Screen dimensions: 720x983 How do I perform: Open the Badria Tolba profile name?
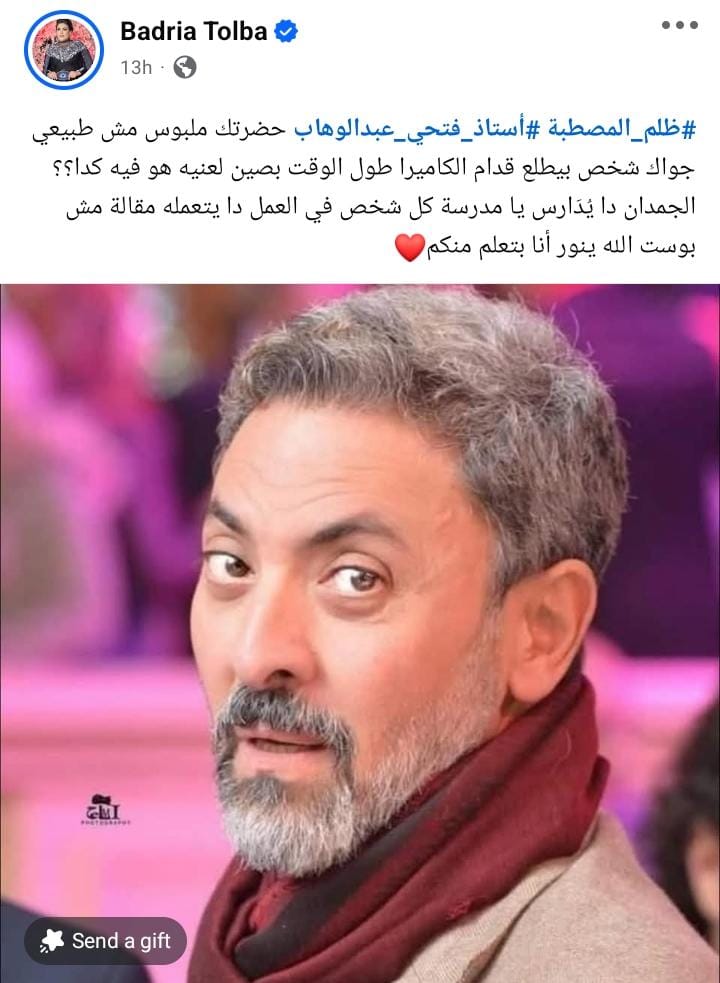194,31
